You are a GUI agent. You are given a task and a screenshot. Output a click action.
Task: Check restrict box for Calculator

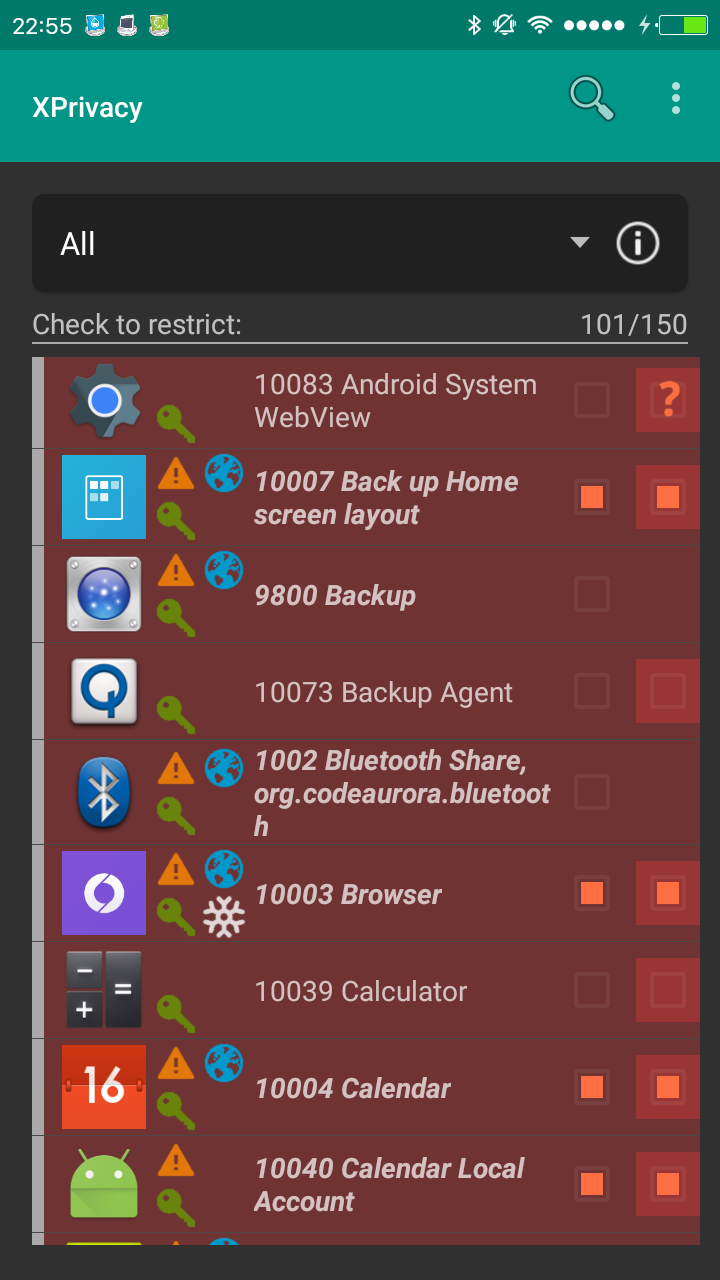[x=592, y=990]
